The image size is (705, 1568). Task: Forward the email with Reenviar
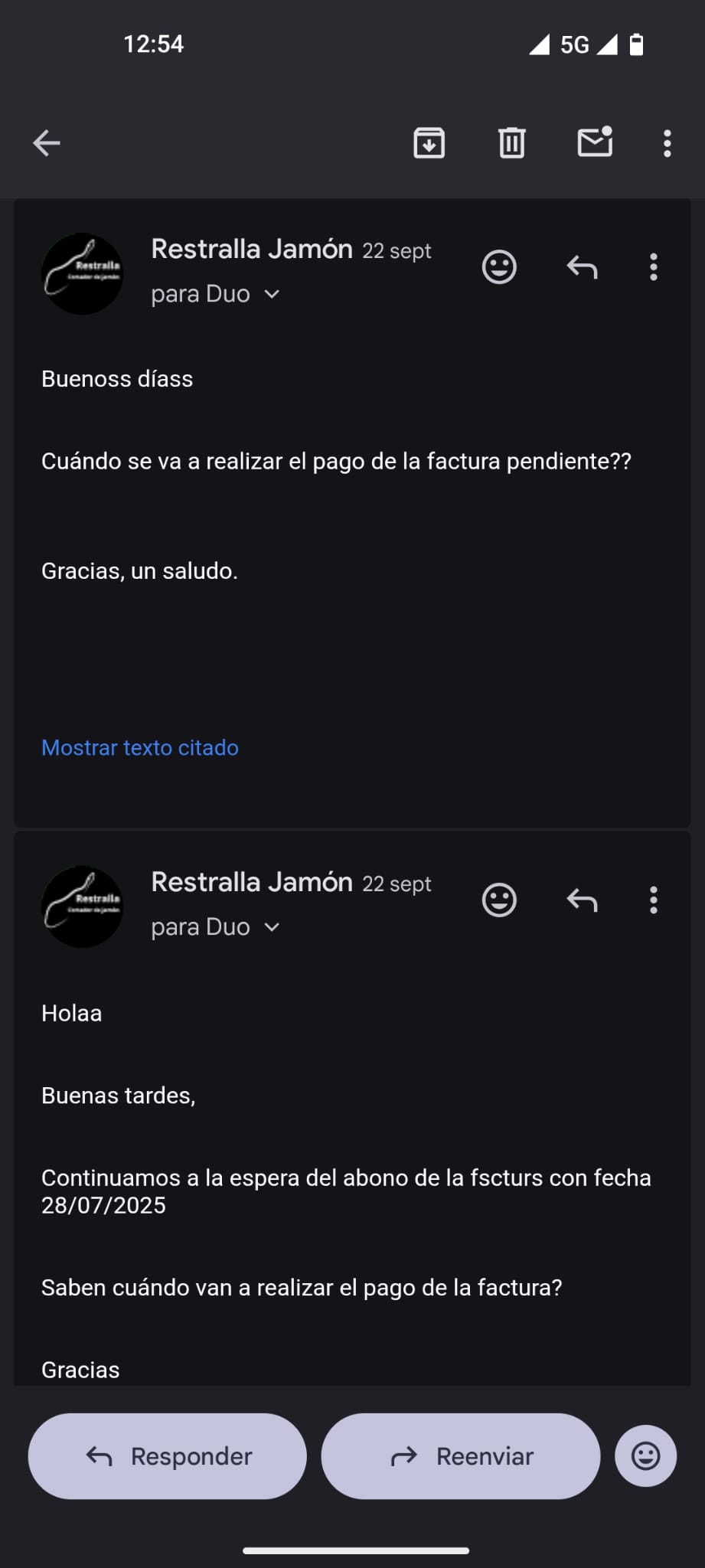[x=461, y=1456]
